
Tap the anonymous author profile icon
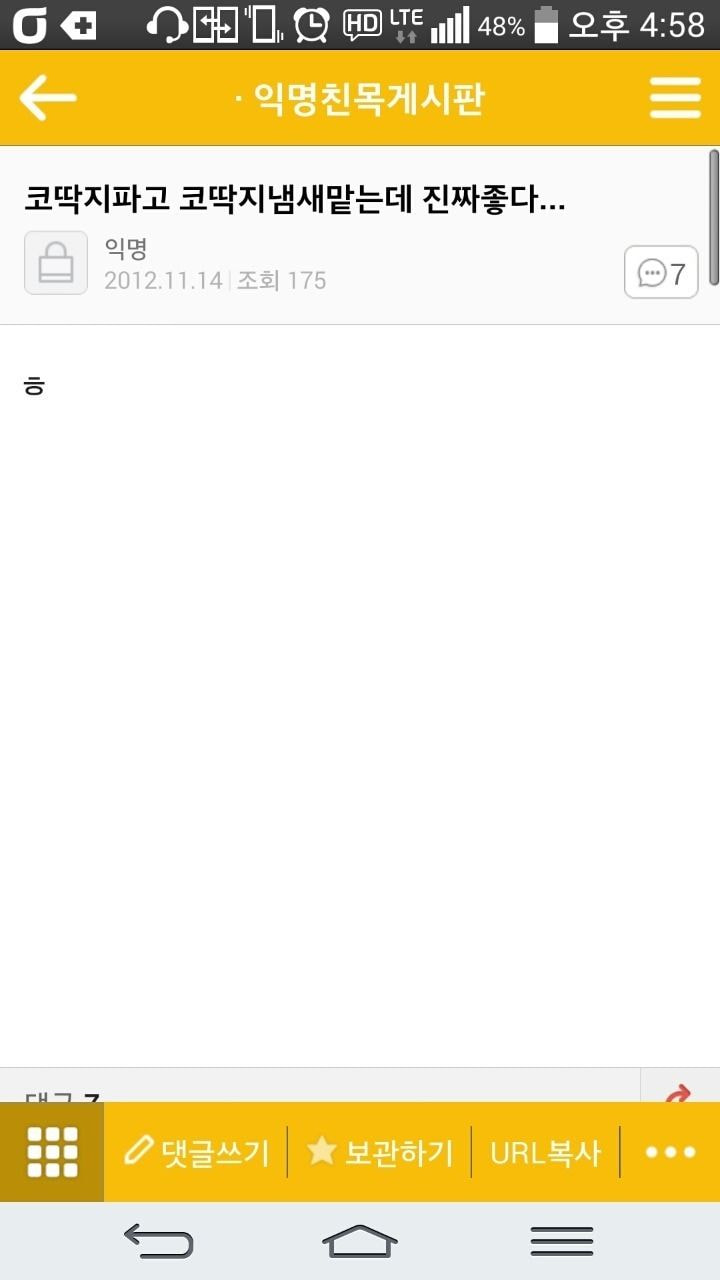(x=56, y=263)
